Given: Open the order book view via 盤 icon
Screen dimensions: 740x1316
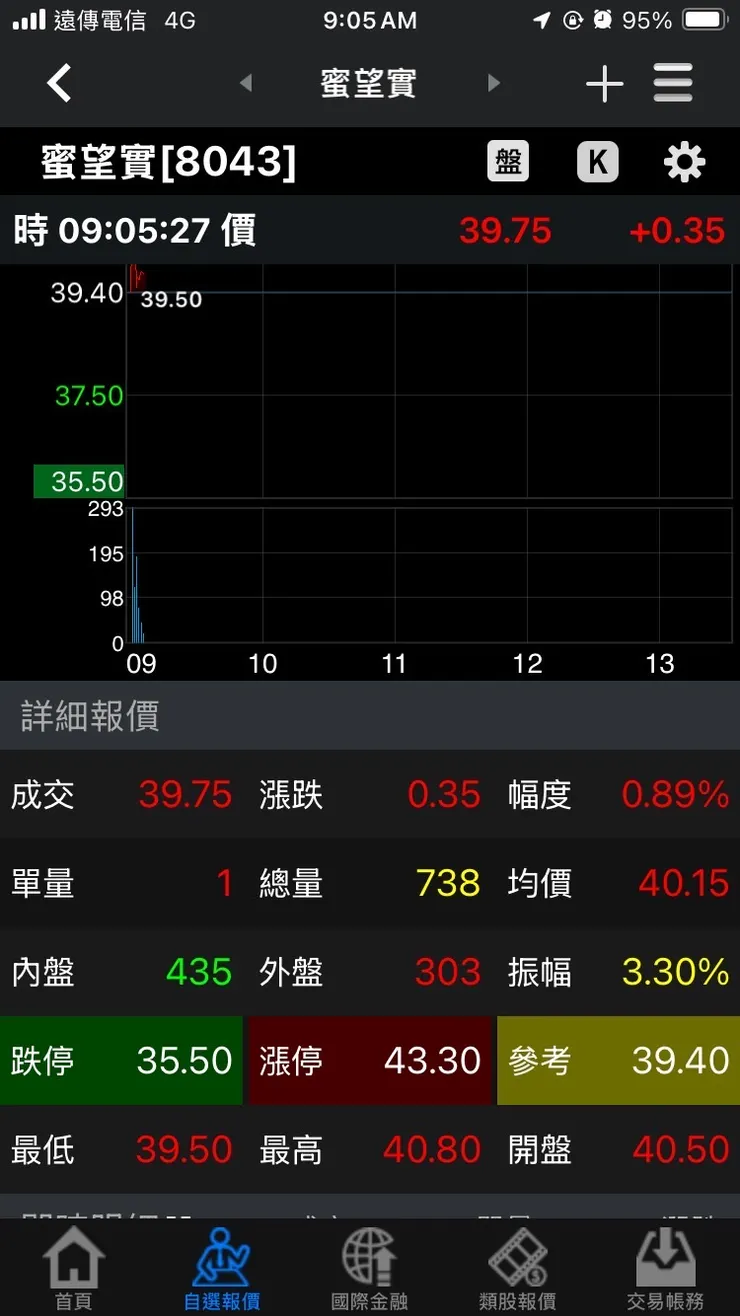Looking at the screenshot, I should point(507,161).
